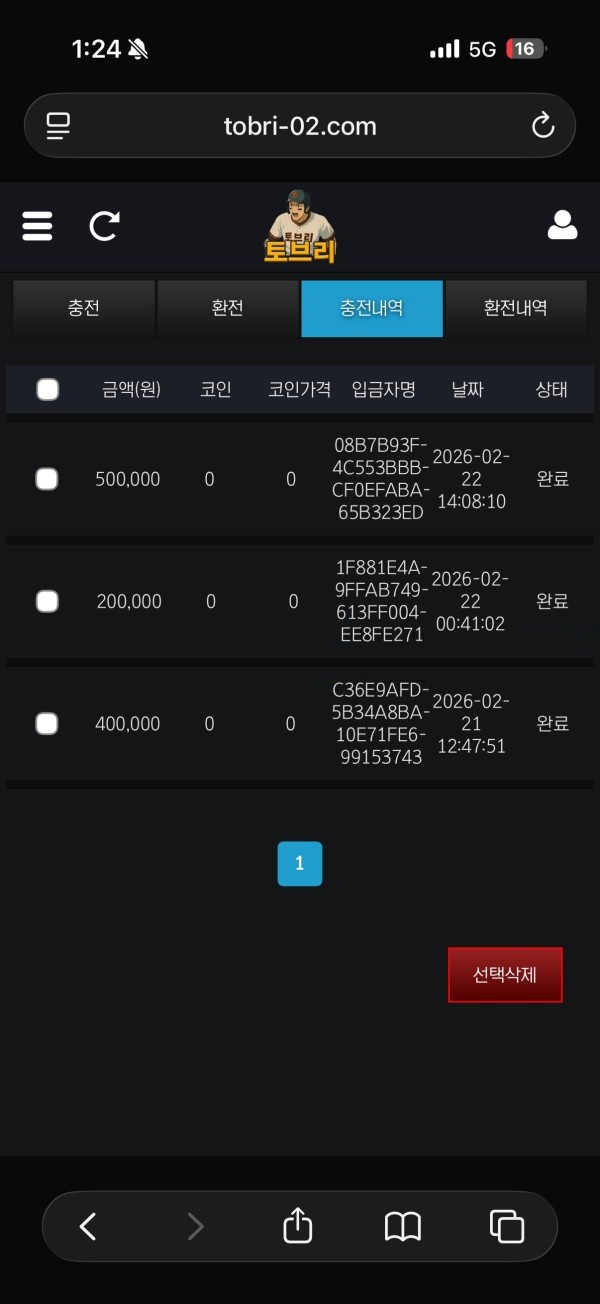This screenshot has width=600, height=1304.
Task: Check the box for the 400,000 entry
Action: pos(47,723)
